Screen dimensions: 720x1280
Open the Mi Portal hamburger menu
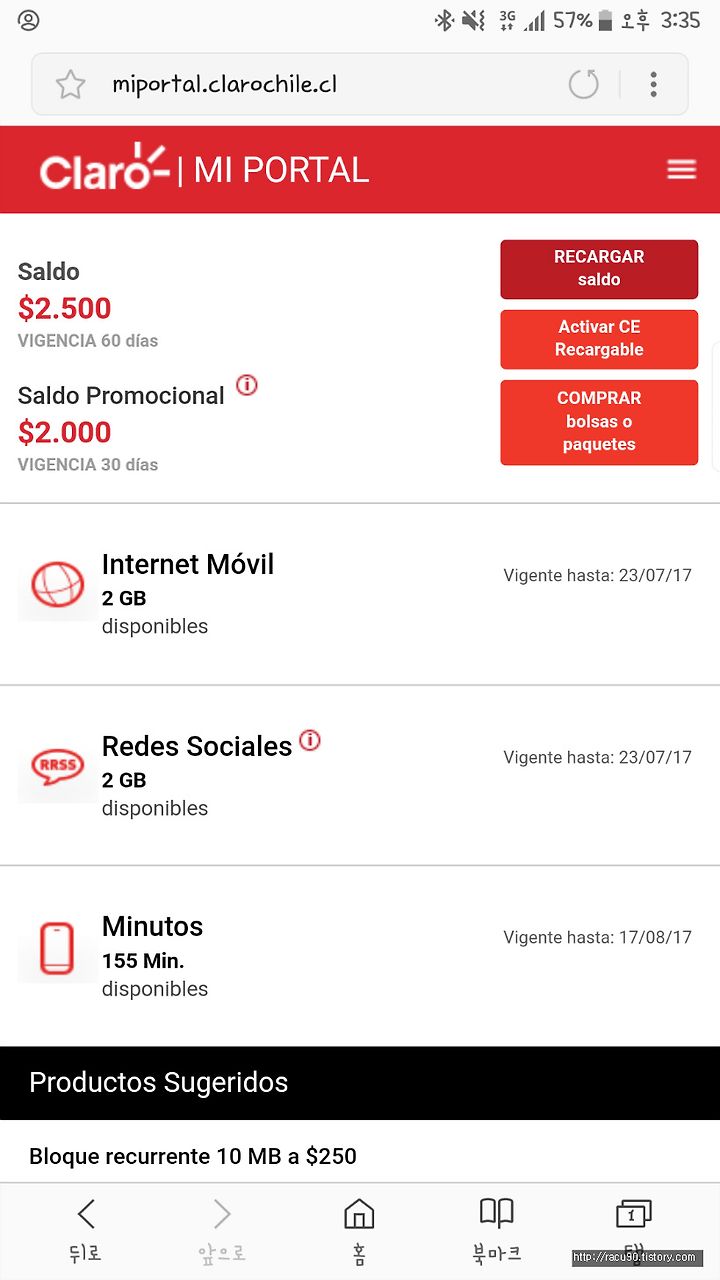coord(682,170)
